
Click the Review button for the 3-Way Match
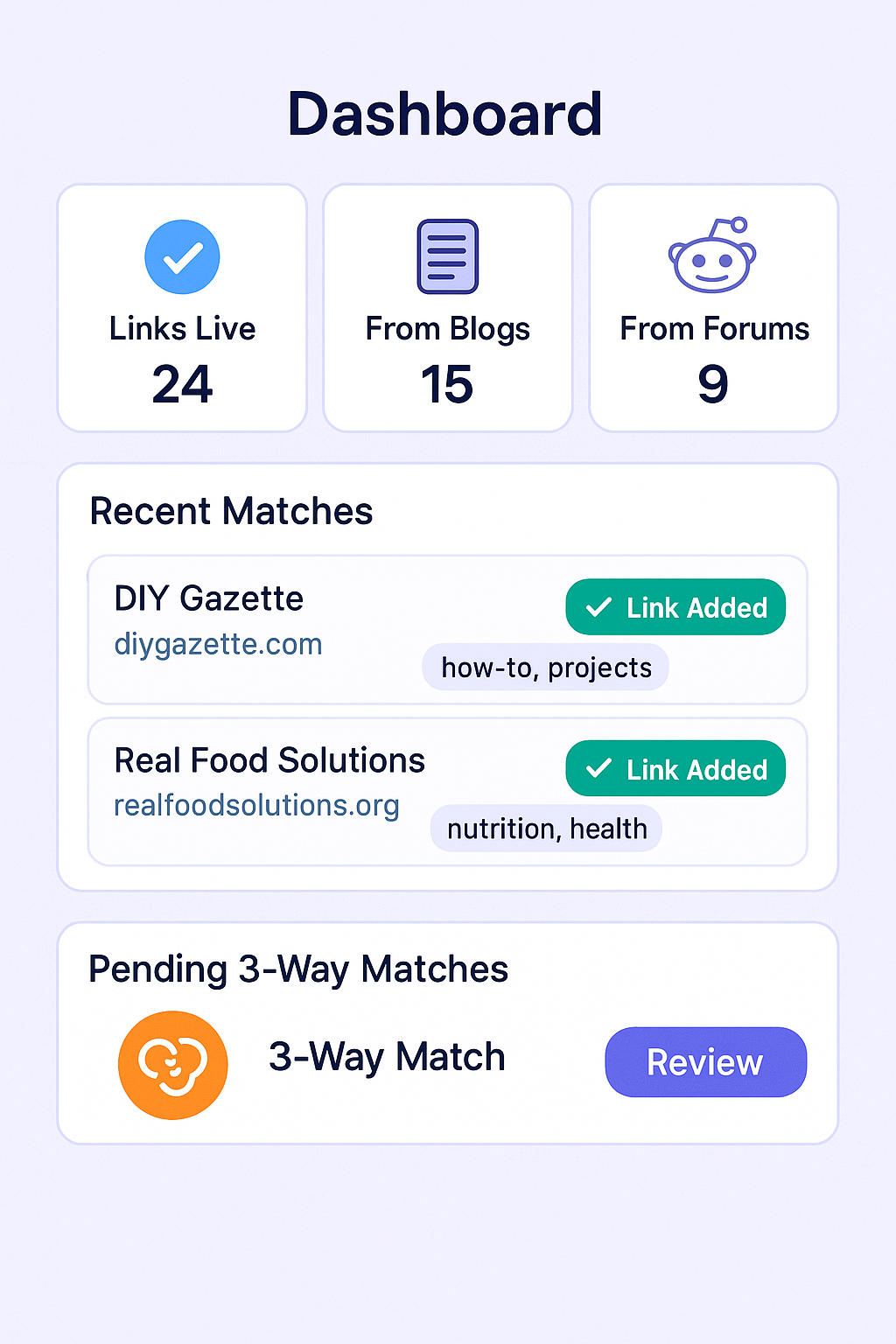pyautogui.click(x=705, y=1061)
